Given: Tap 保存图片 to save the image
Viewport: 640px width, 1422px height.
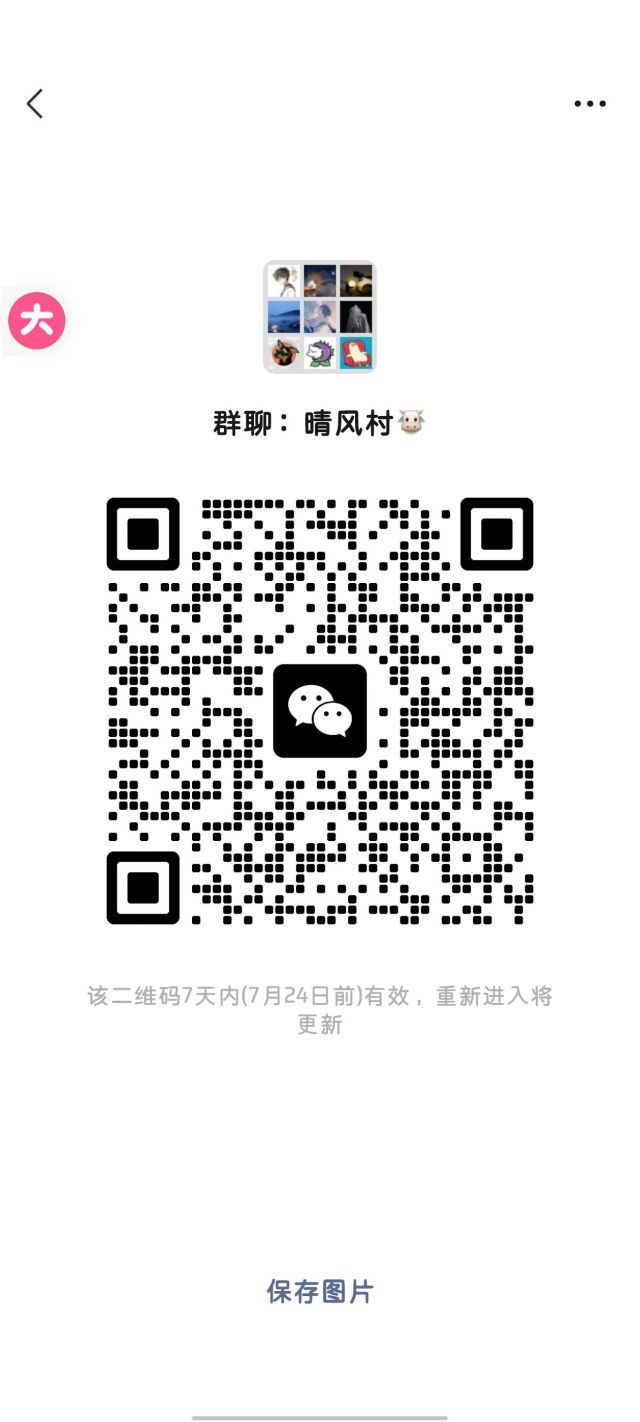Looking at the screenshot, I should click(320, 1291).
